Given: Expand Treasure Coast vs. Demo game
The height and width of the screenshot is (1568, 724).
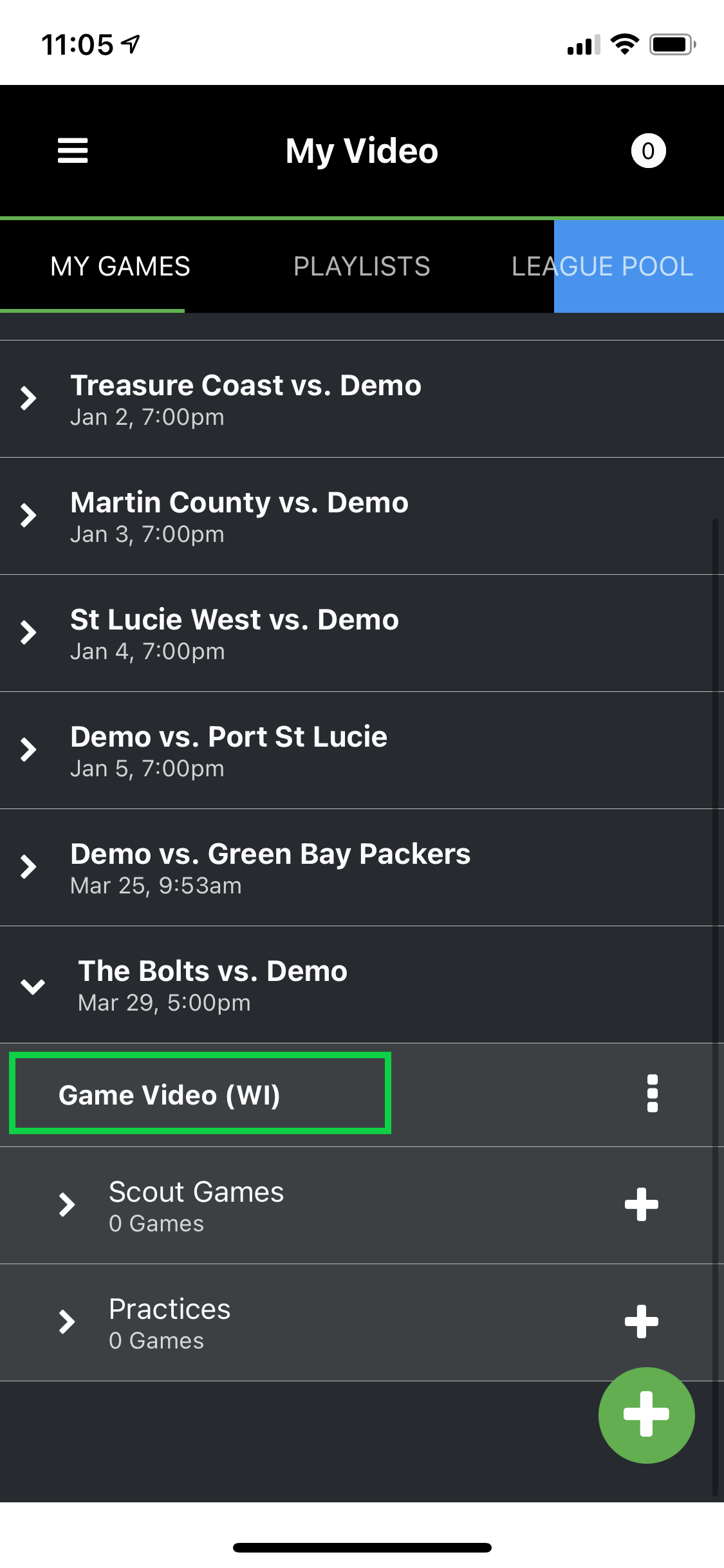Looking at the screenshot, I should point(28,398).
